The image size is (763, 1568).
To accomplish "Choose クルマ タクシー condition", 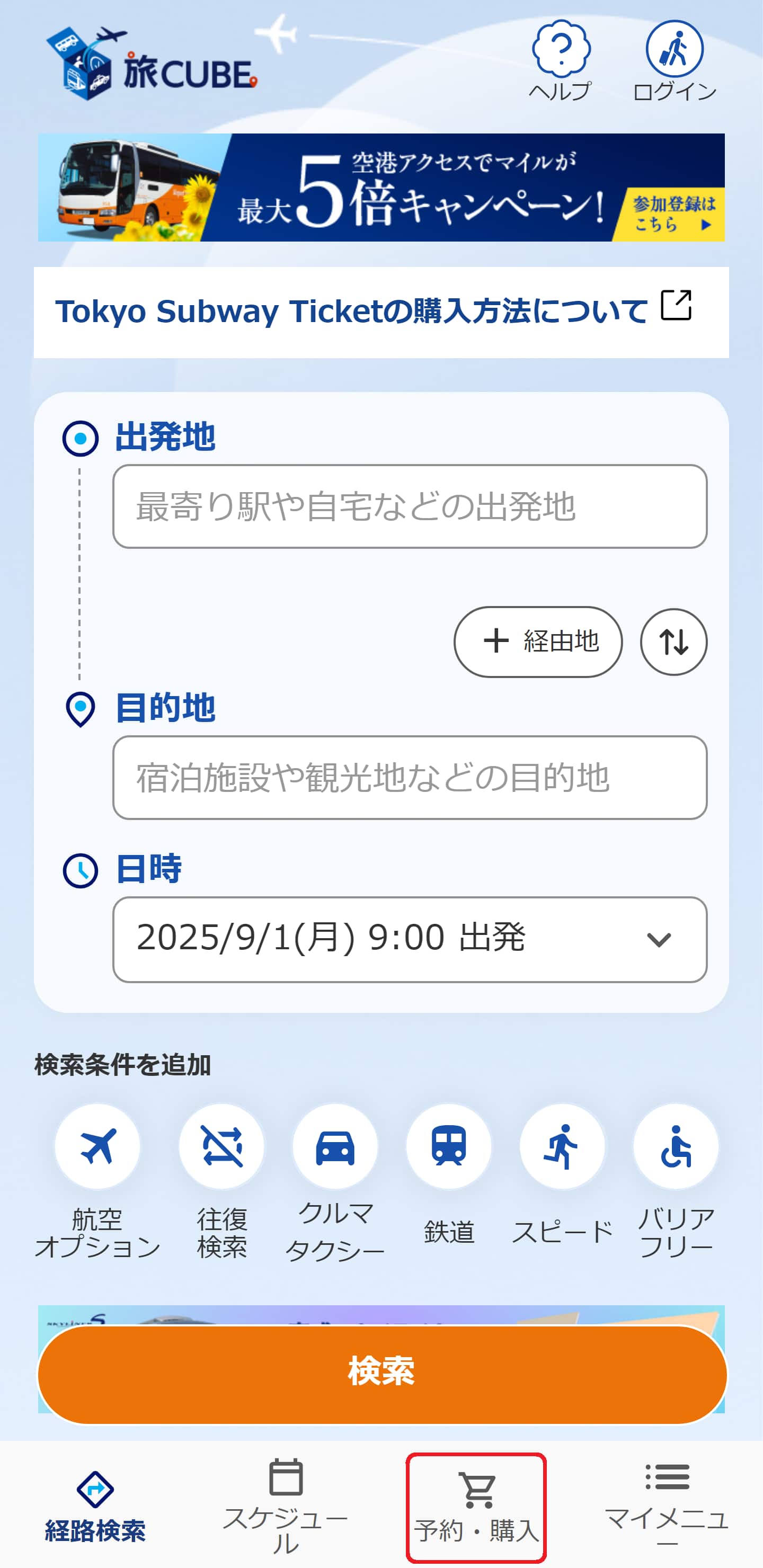I will (335, 1147).
